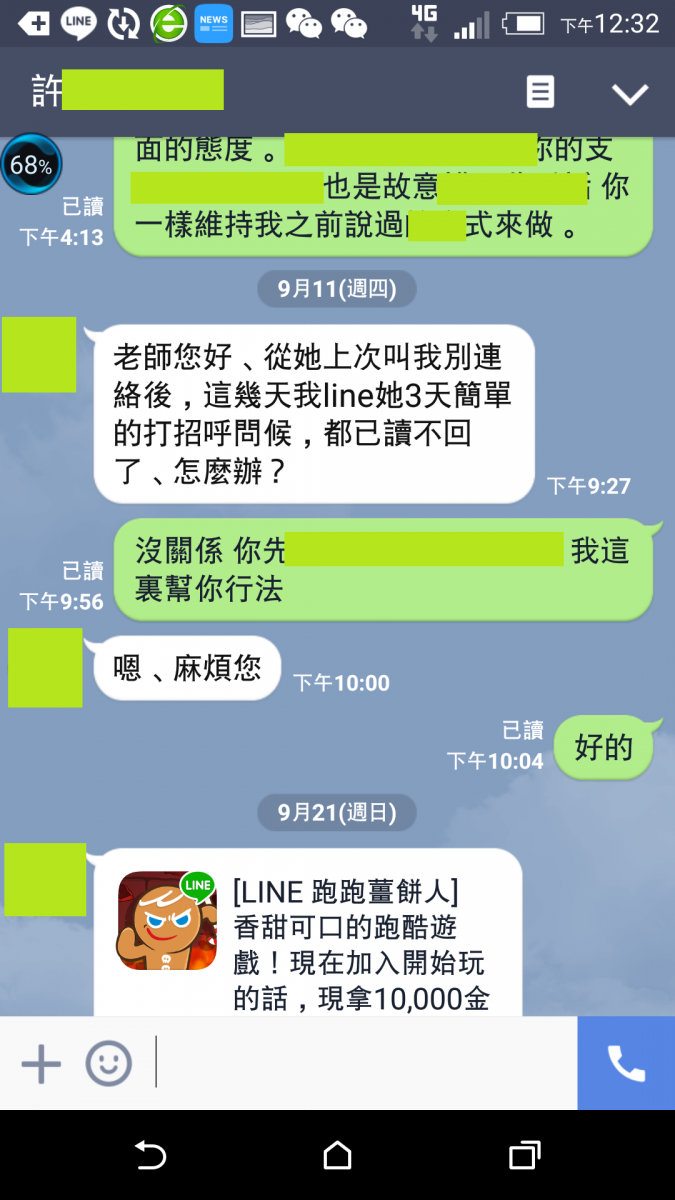Open the chat notes icon in header
Screen dimensions: 675x1200
coord(540,93)
